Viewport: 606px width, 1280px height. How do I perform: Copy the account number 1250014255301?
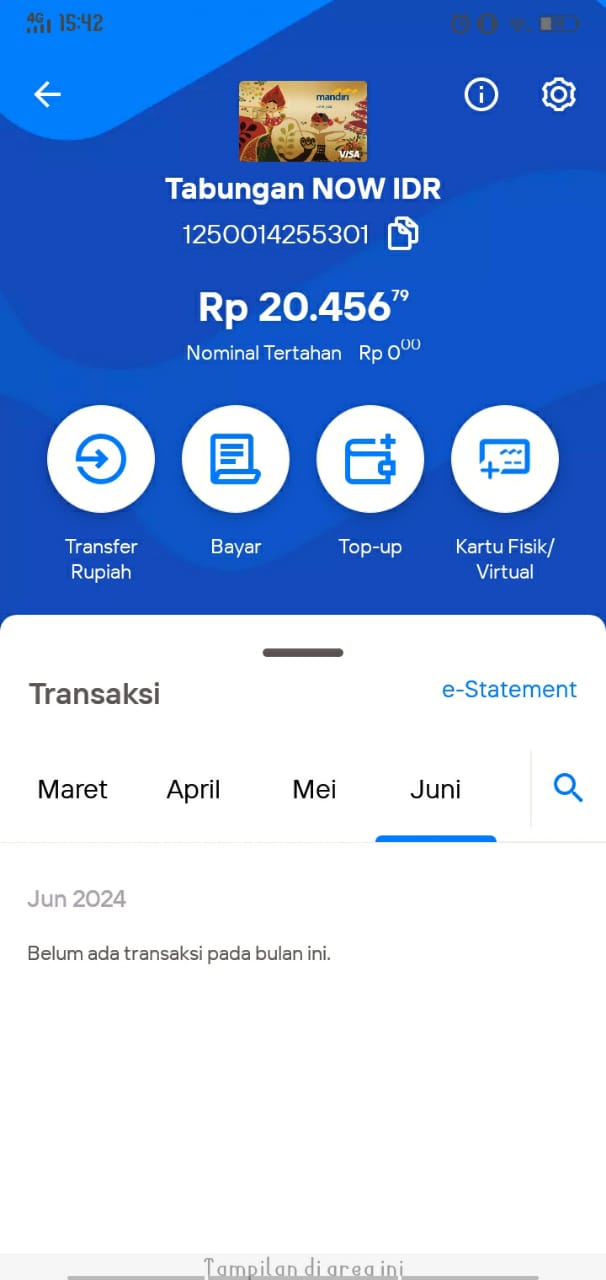click(x=403, y=235)
